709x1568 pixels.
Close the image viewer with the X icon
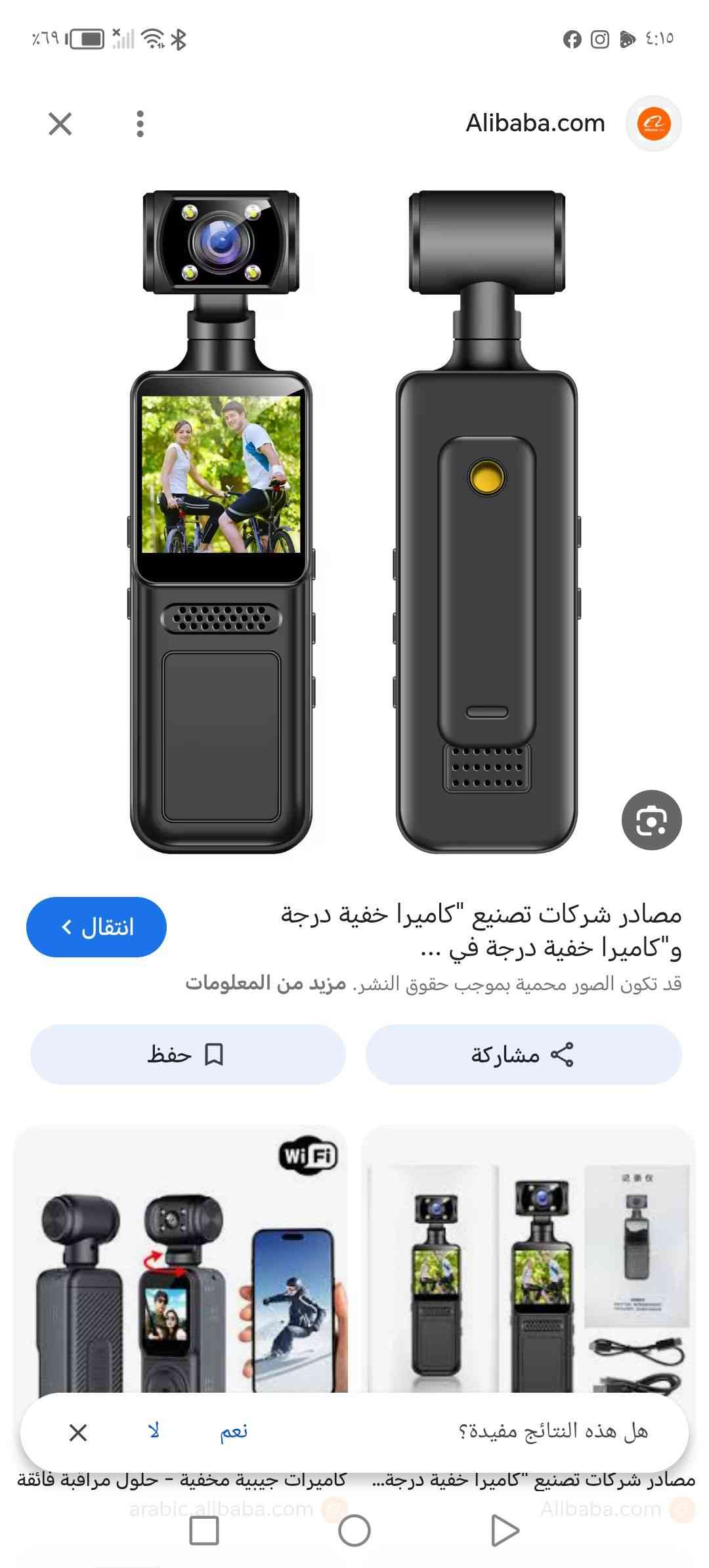pos(60,123)
